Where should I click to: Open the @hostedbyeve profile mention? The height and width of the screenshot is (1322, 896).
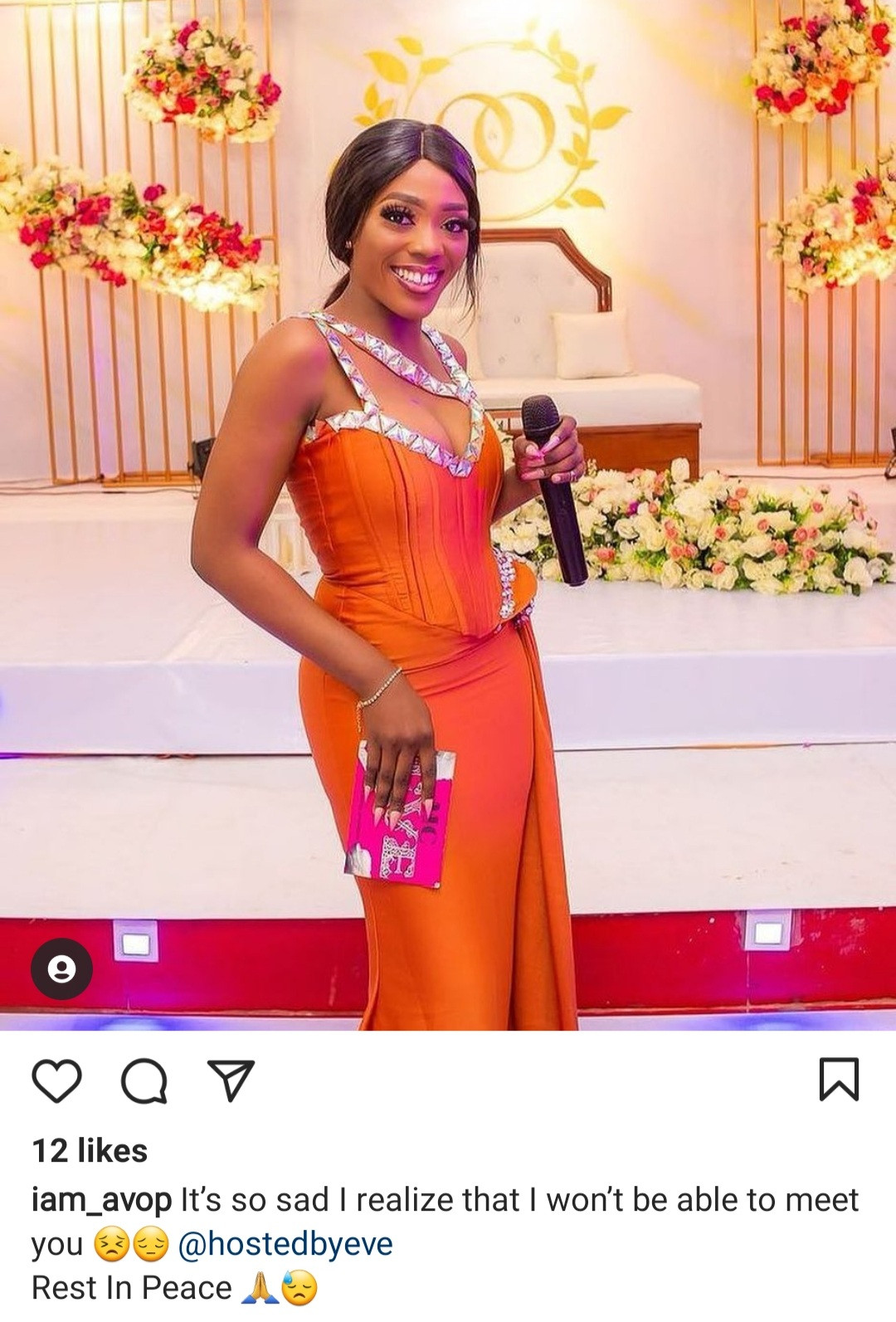pyautogui.click(x=285, y=1244)
